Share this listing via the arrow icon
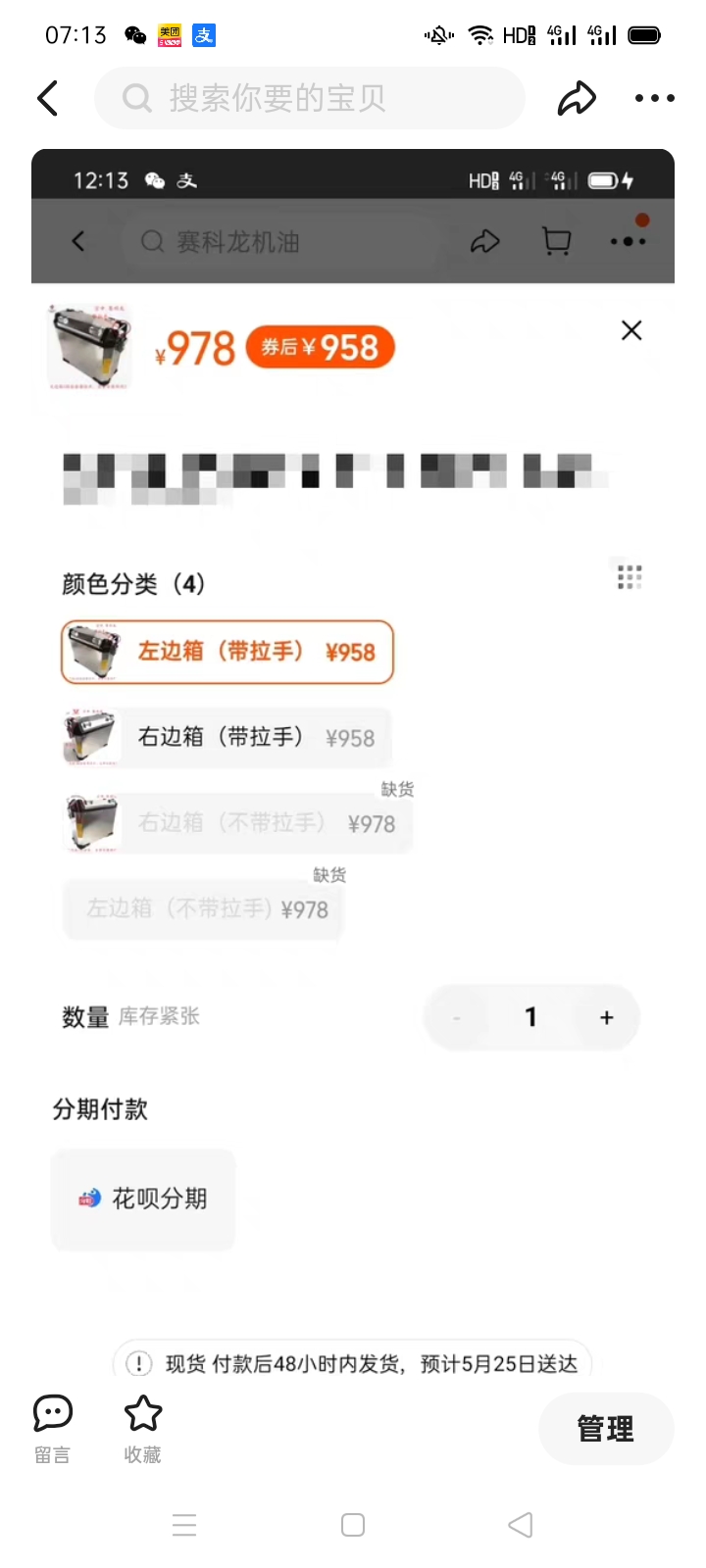The width and height of the screenshot is (706, 1568). (x=577, y=98)
